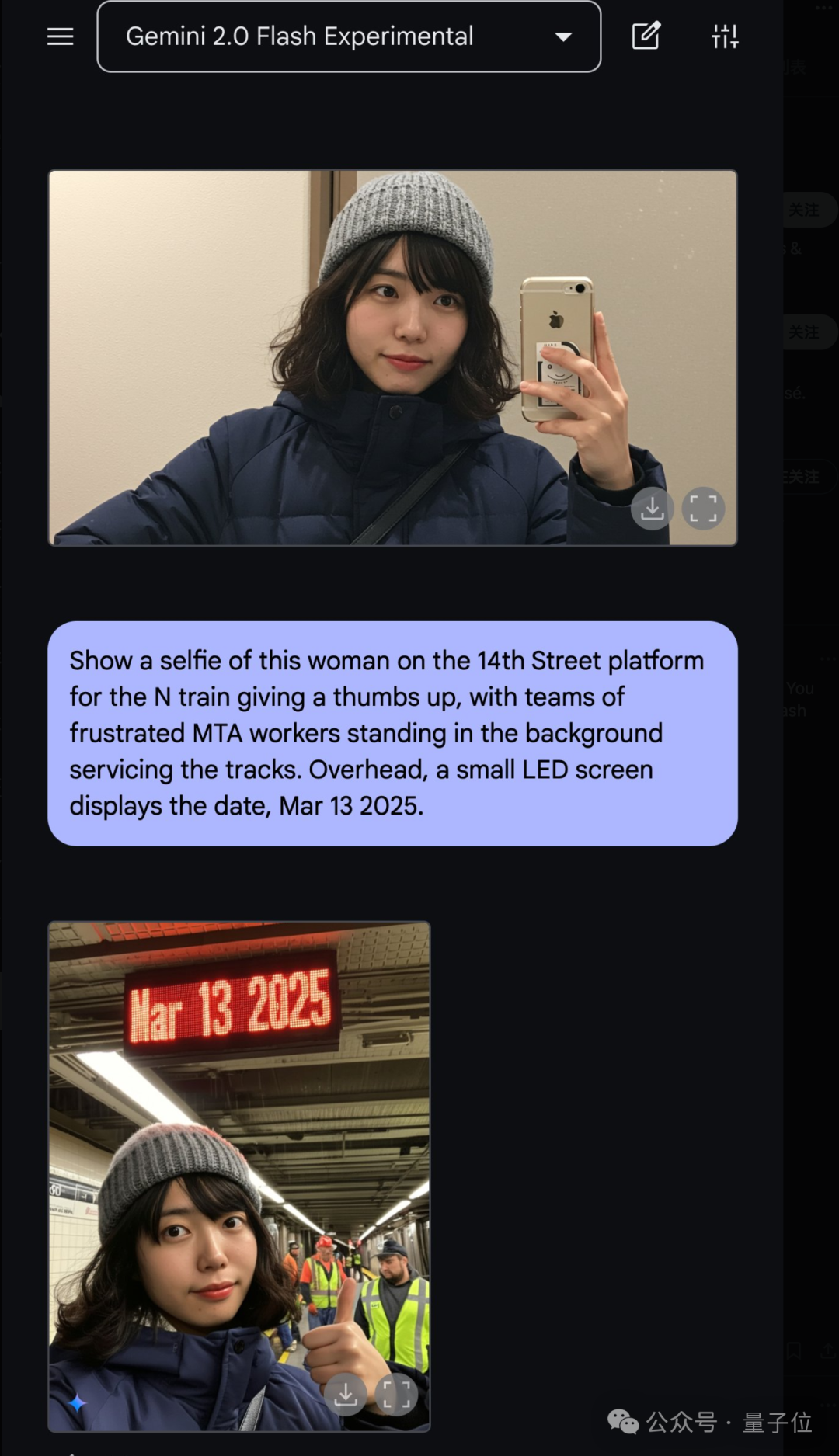View the uploaded mirror selfie fullscreen
The image size is (839, 1456).
tap(703, 509)
